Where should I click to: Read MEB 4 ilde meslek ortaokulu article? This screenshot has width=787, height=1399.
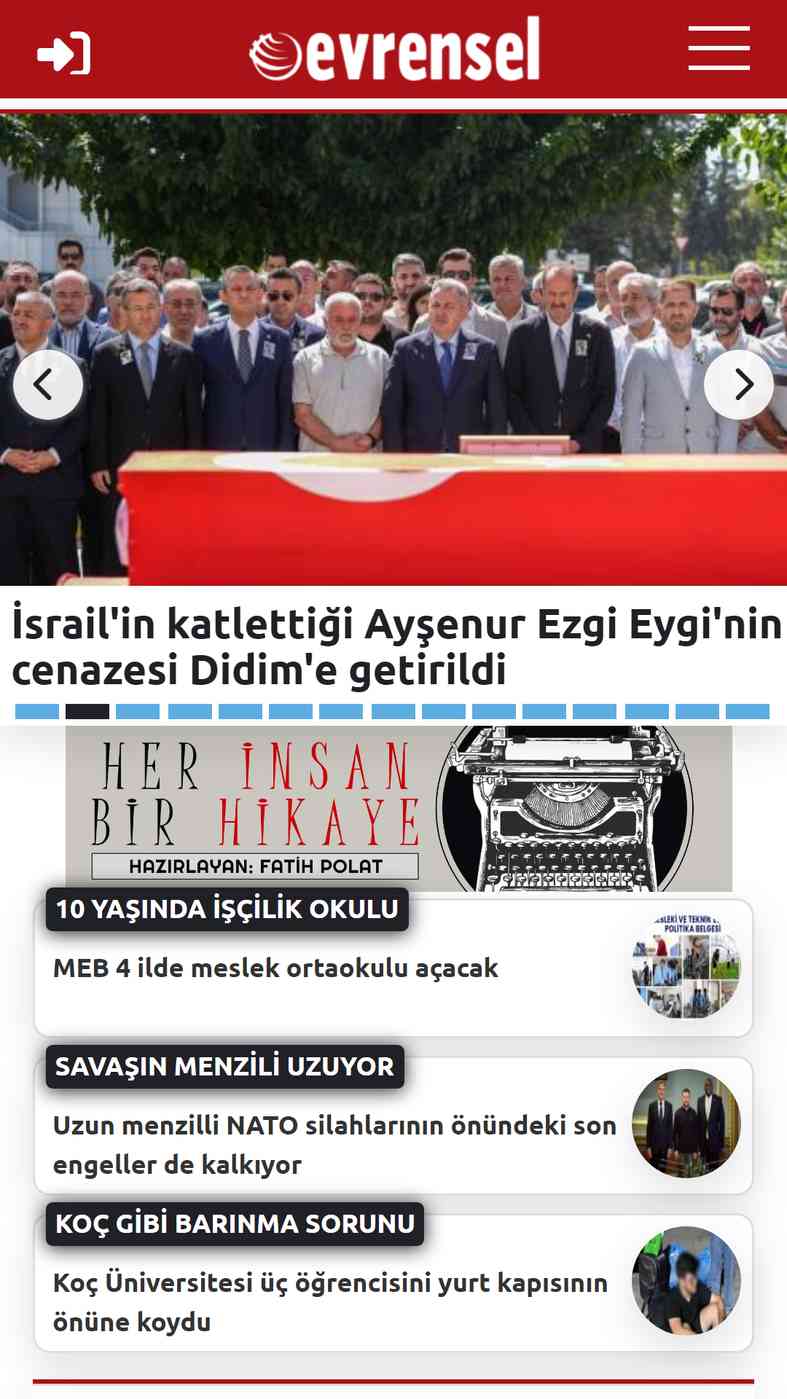(x=393, y=968)
